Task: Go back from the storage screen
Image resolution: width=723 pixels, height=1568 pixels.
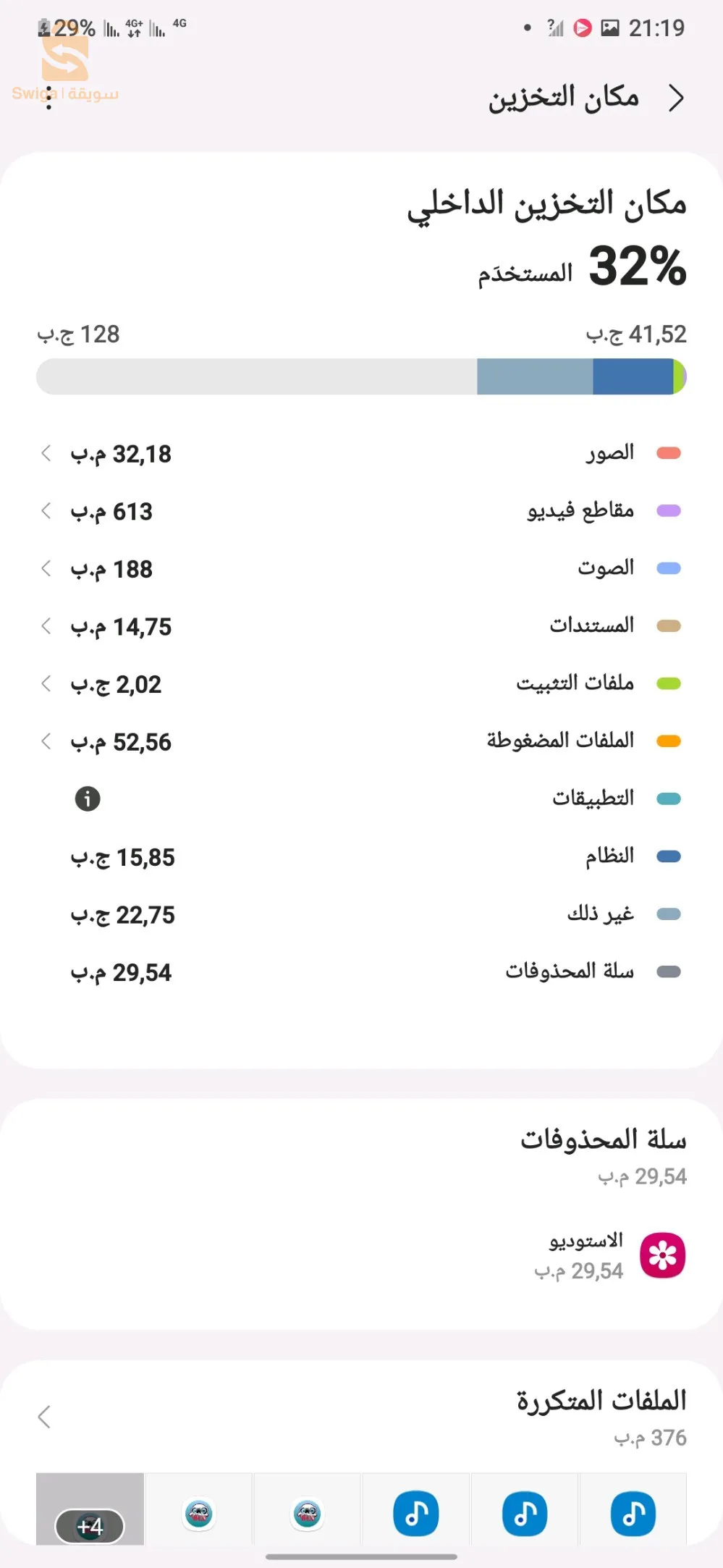Action: (676, 98)
